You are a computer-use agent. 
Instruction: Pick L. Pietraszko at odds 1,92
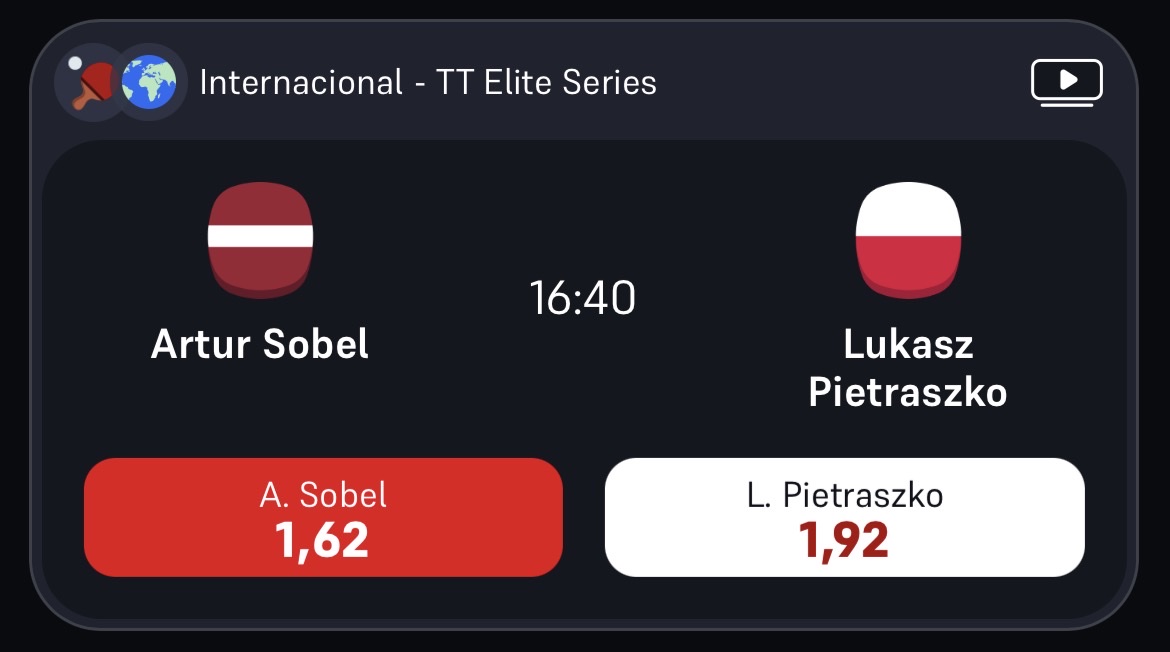pyautogui.click(x=845, y=517)
